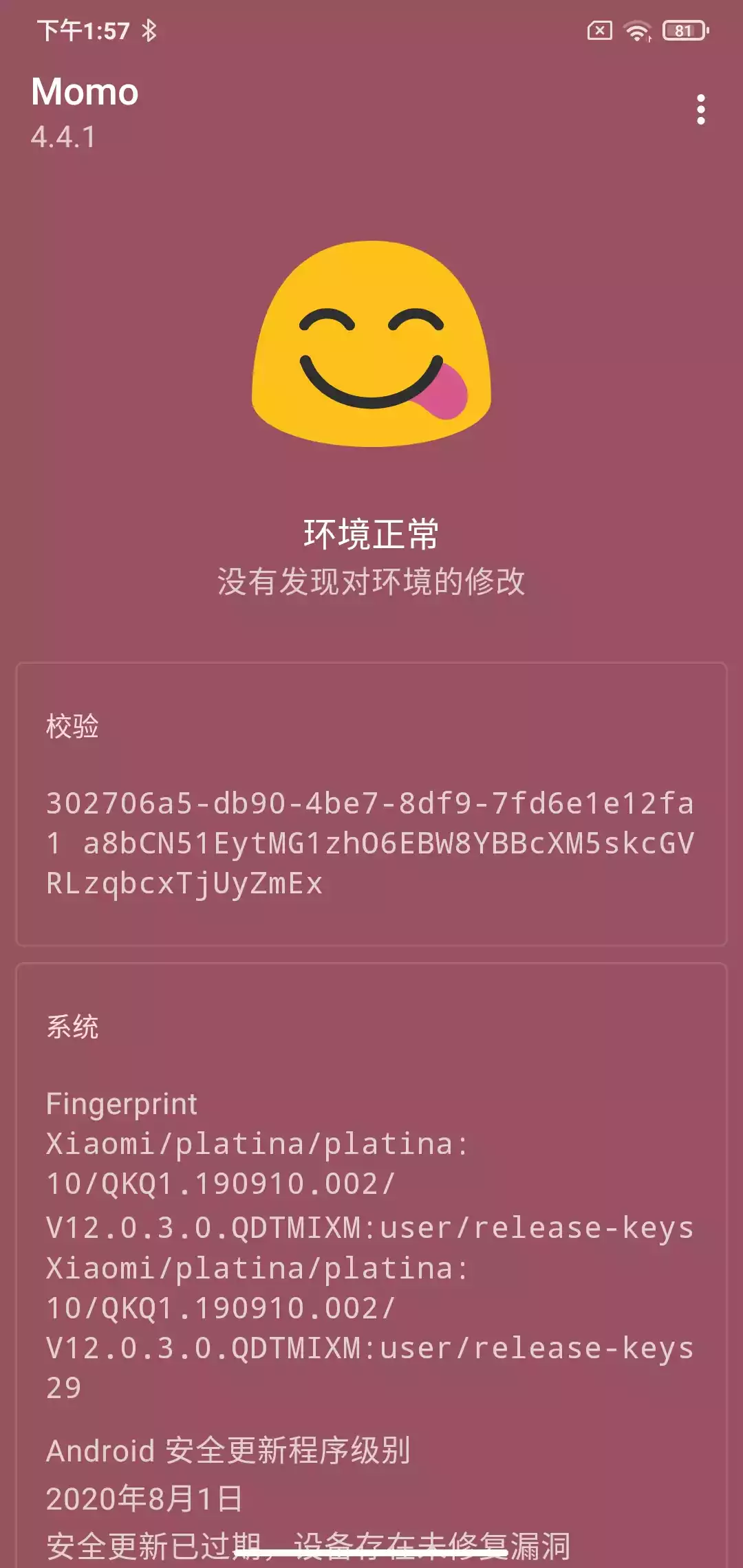Open the three-dot overflow menu
The width and height of the screenshot is (743, 1568).
click(700, 110)
